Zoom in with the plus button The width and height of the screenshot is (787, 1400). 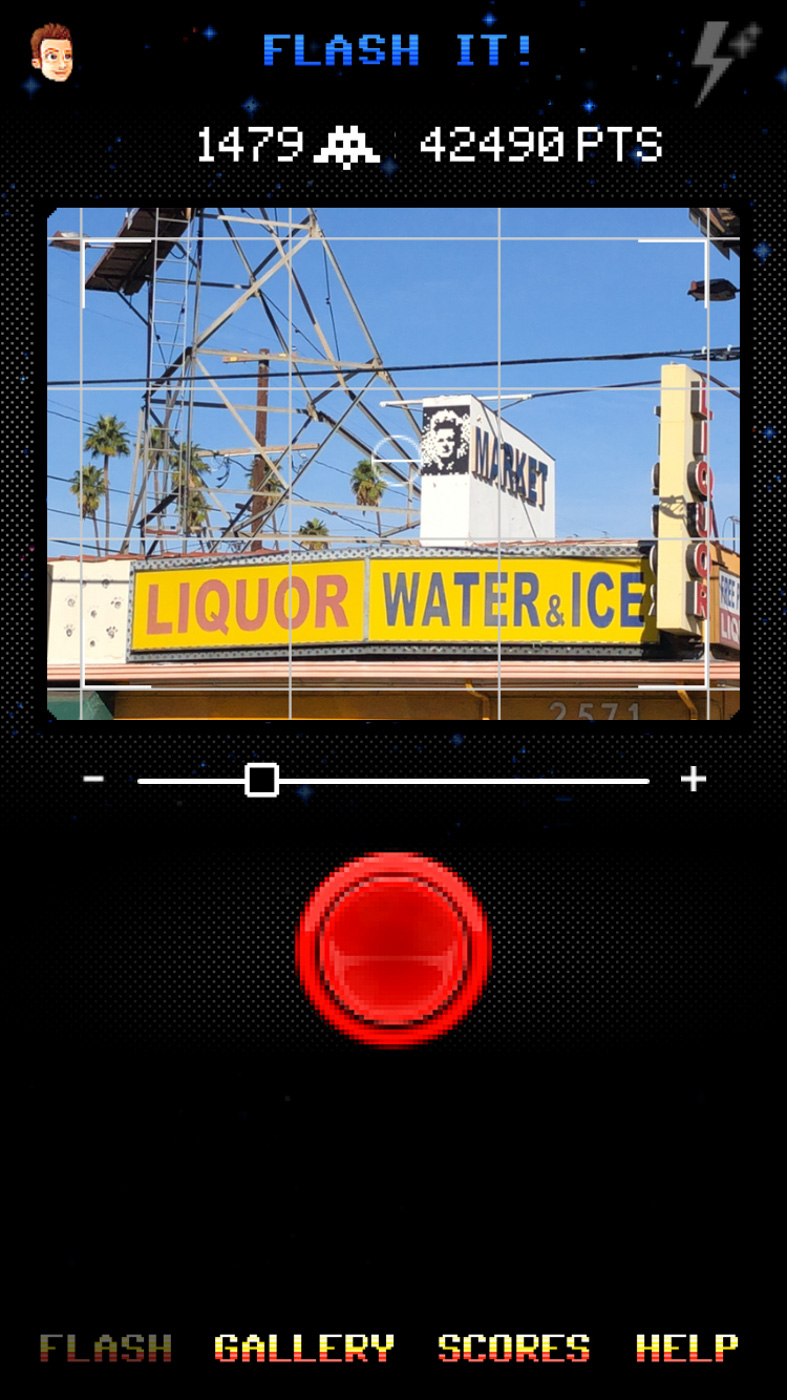pyautogui.click(x=693, y=779)
